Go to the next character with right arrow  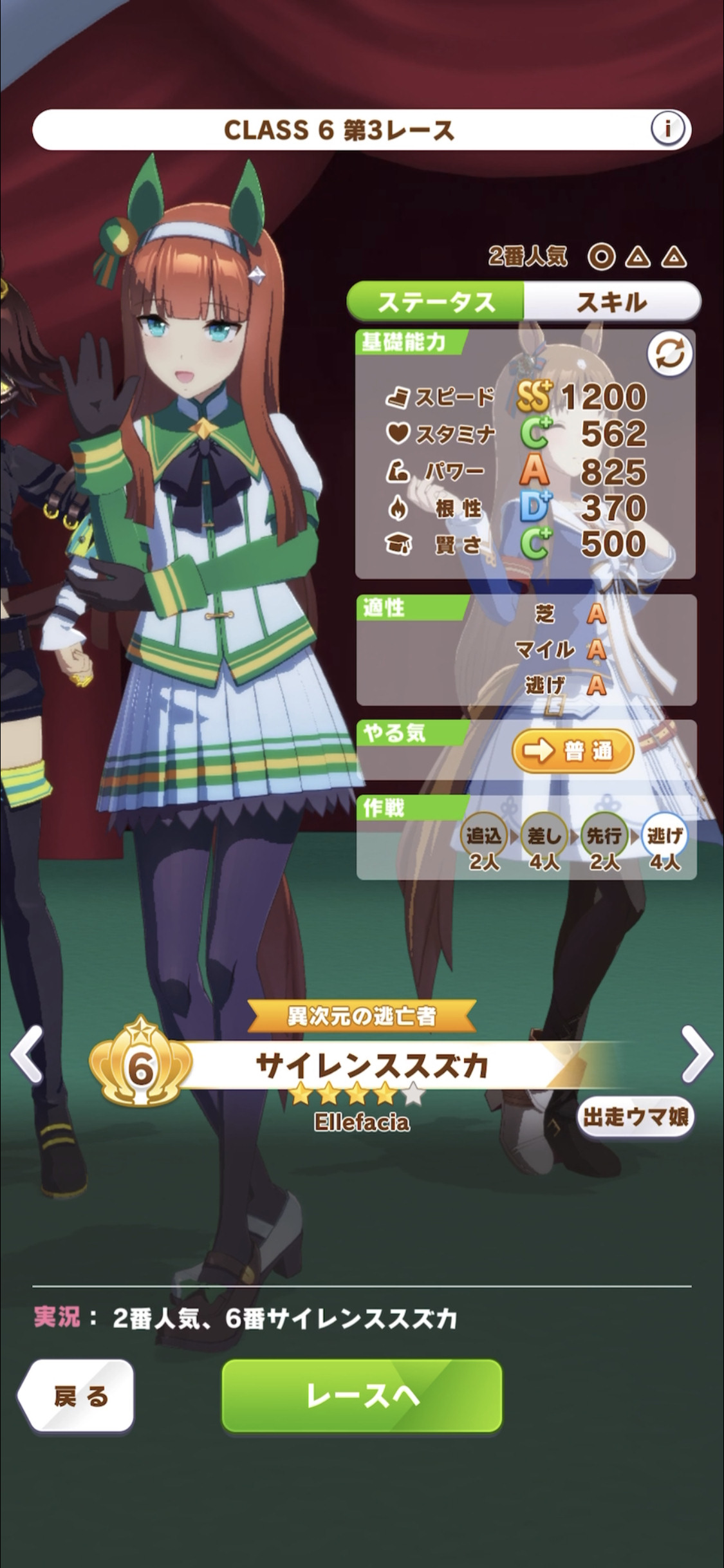[x=697, y=1054]
